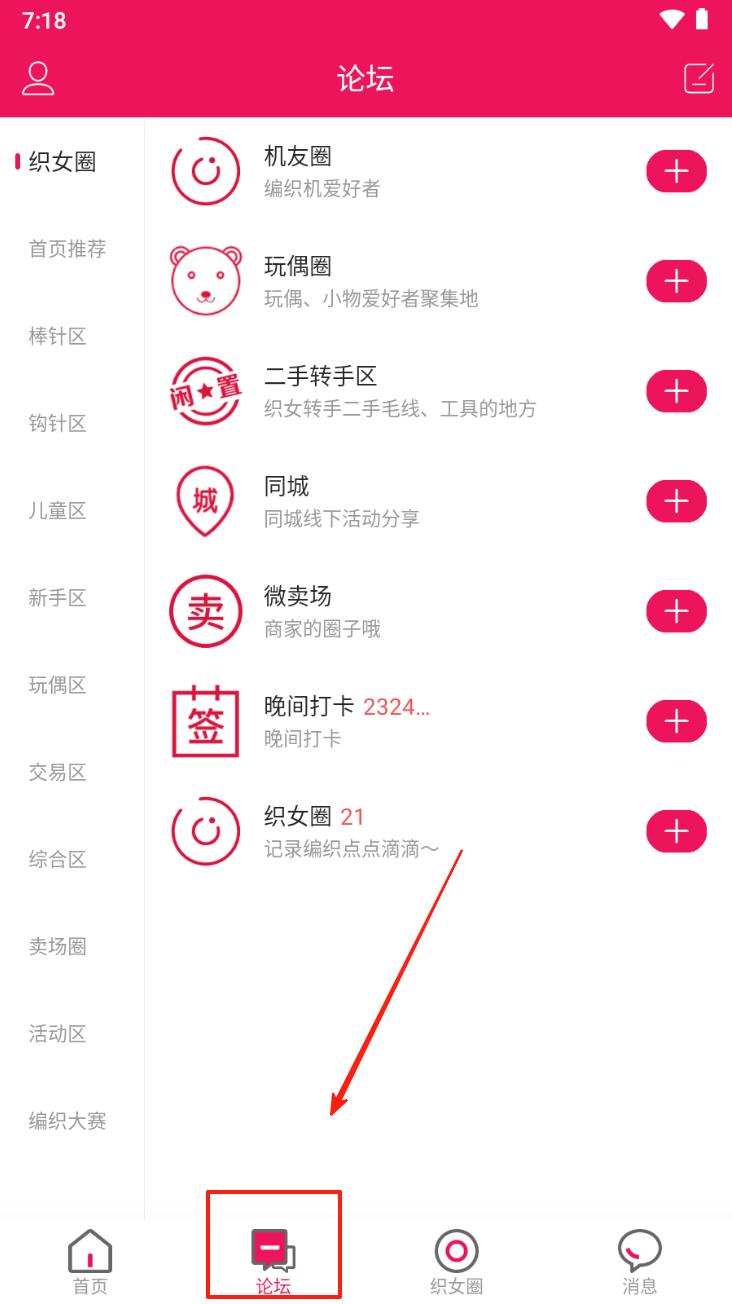732x1304 pixels.
Task: Join the 玩偶圈 circle
Action: [x=676, y=282]
